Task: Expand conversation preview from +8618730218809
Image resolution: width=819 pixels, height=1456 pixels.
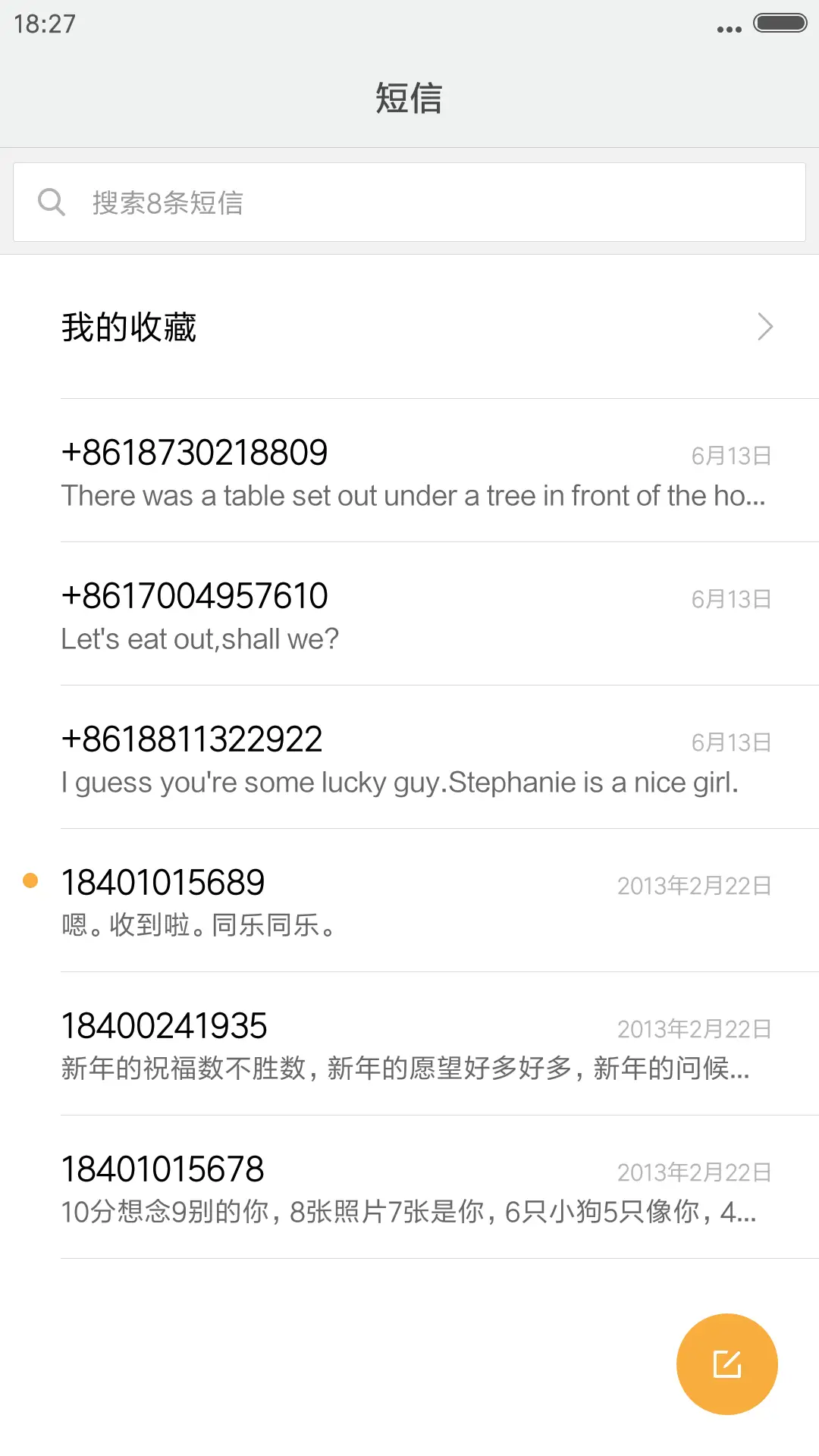Action: 409,472
